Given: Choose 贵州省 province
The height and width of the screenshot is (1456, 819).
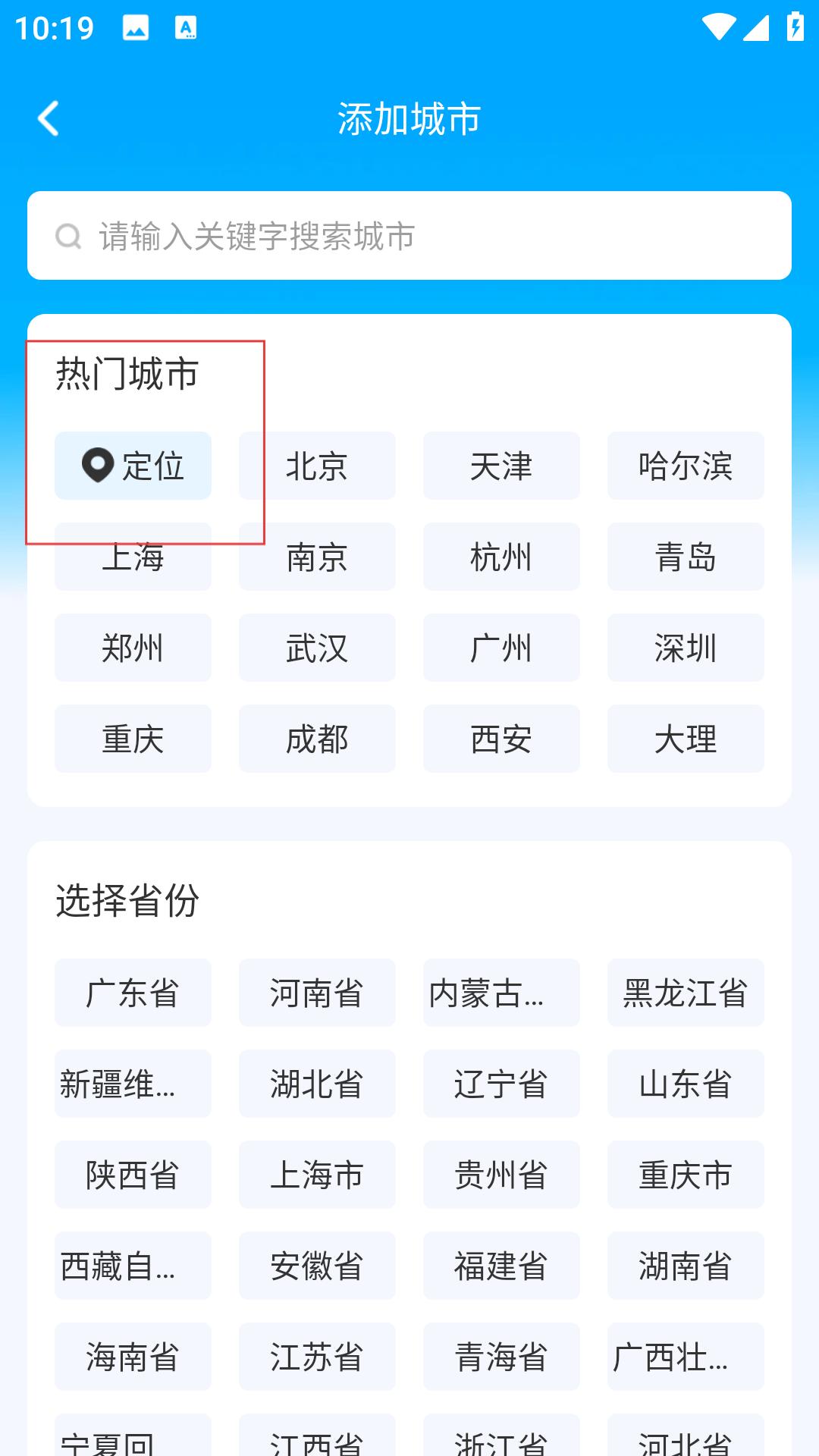Looking at the screenshot, I should (501, 1175).
